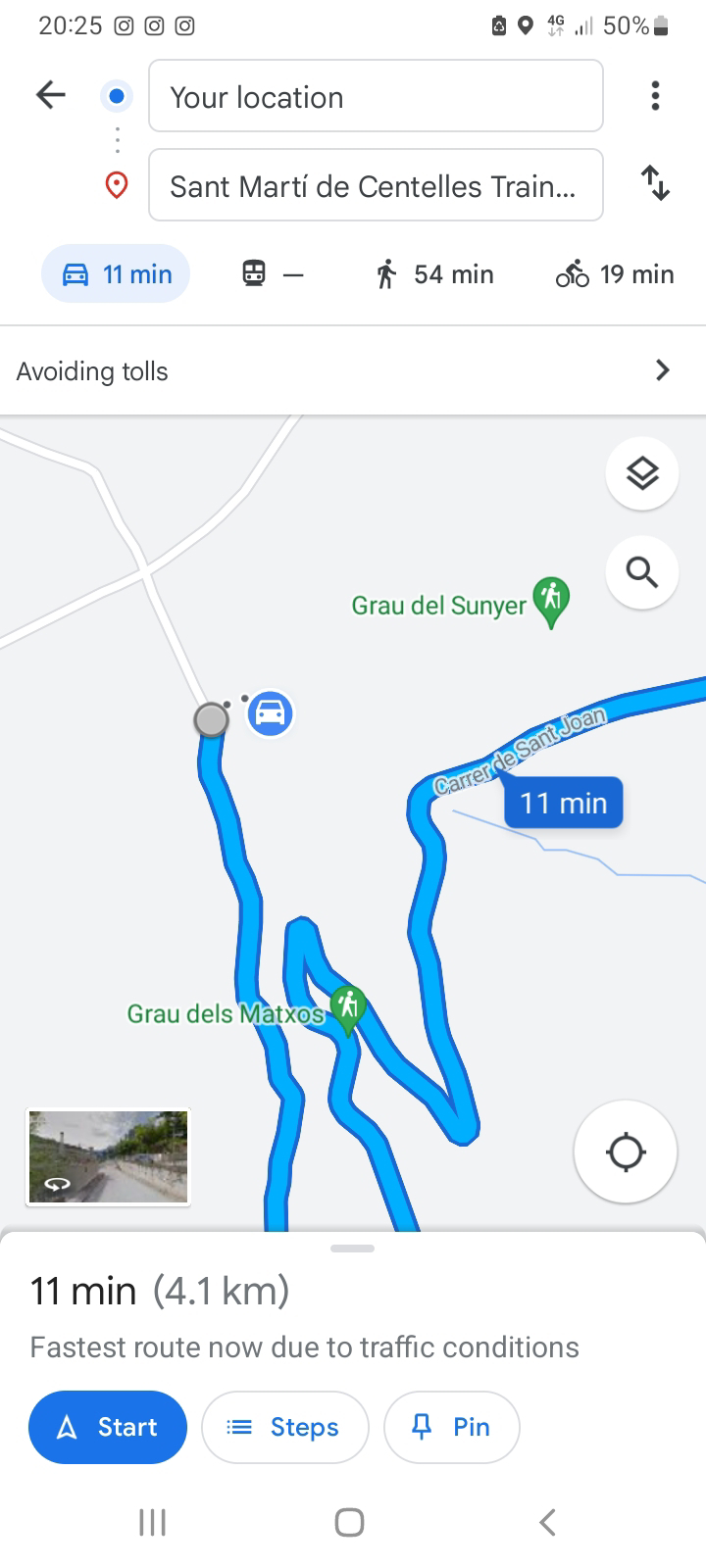Viewport: 706px width, 1568px height.
Task: Open the Grau dels Matxos place marker
Action: click(348, 1008)
